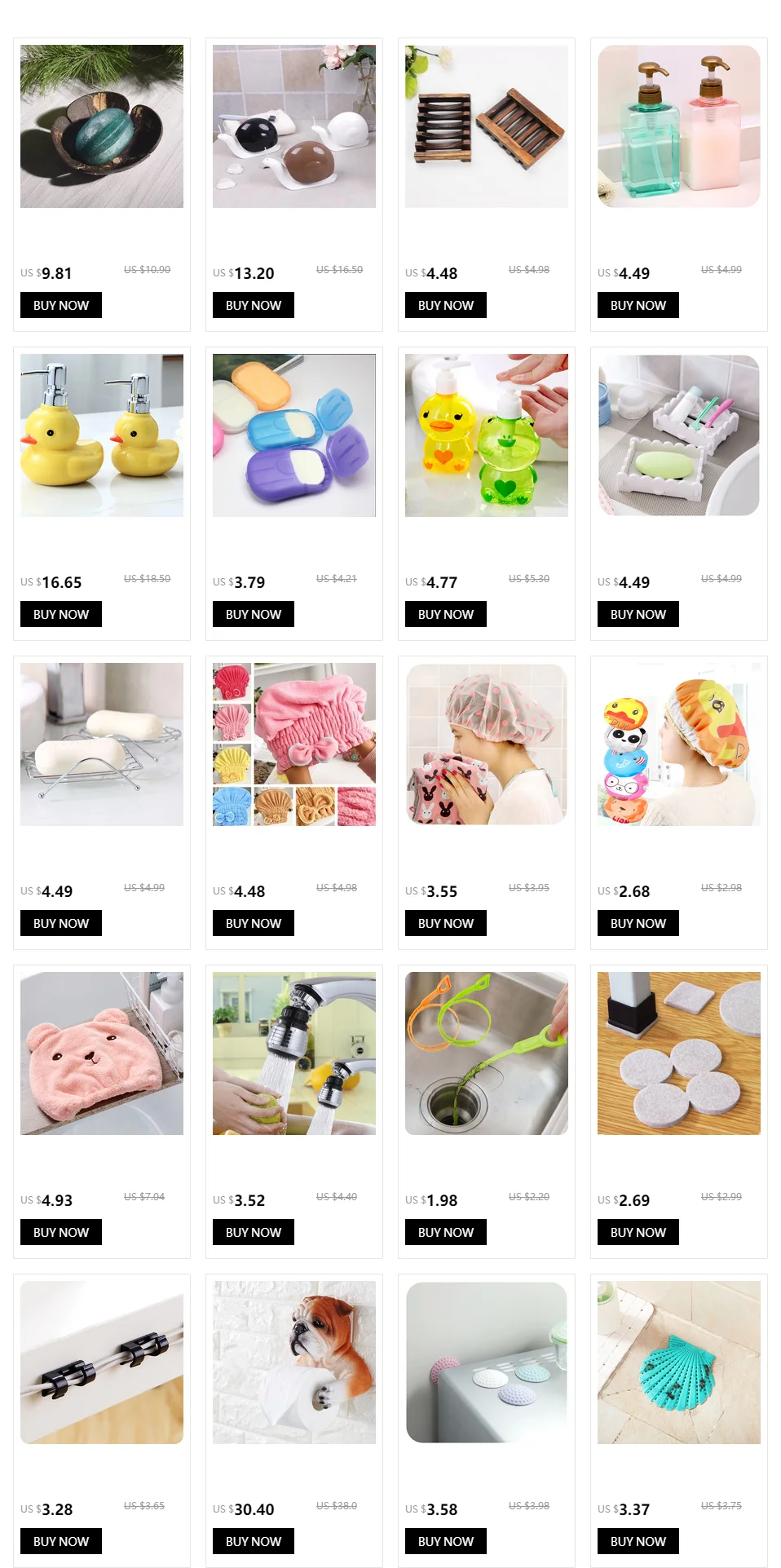Tap BUY NOW for US $3.52 faucet sprayer
This screenshot has width=781, height=1568.
click(x=254, y=1232)
